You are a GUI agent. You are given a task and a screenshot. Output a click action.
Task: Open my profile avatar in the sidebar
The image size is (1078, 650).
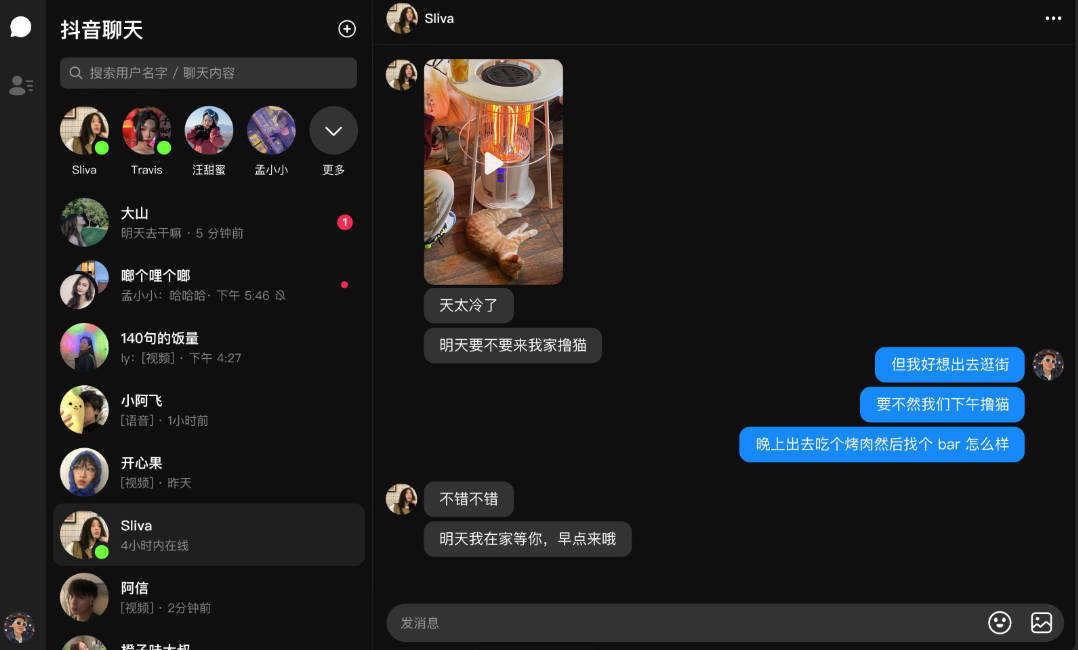click(19, 627)
